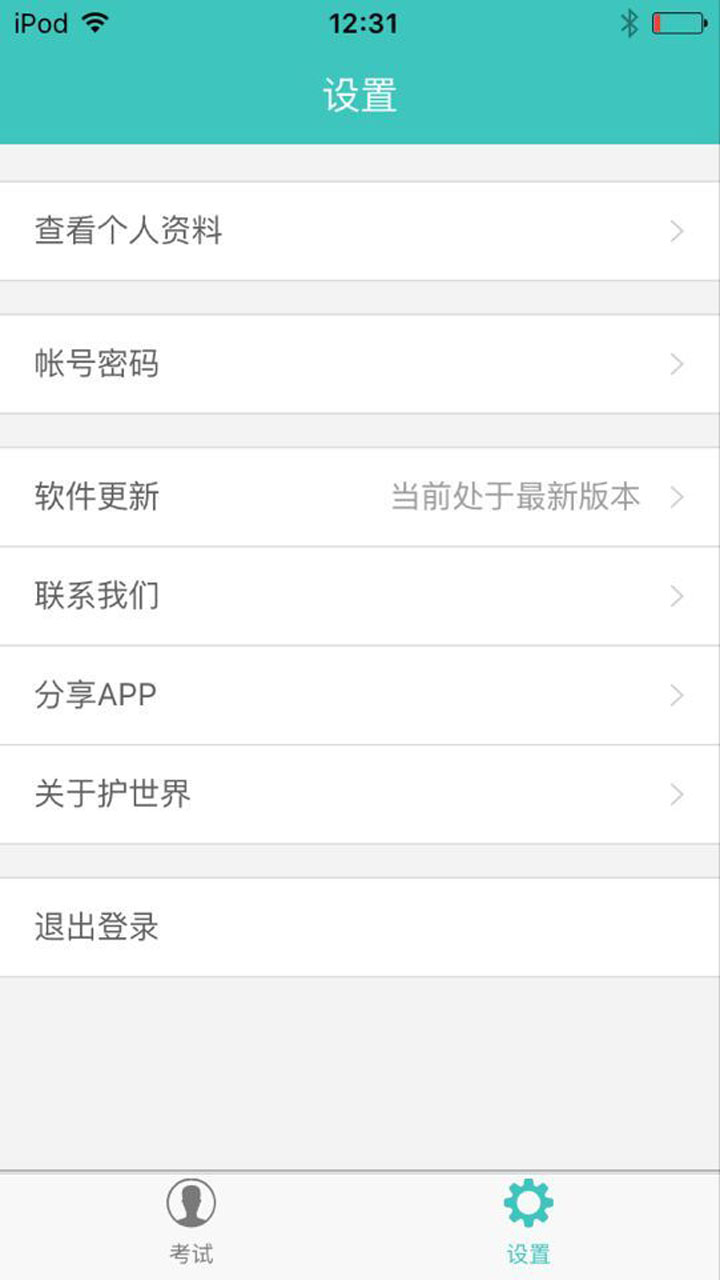Open 帐号密码 via its chevron arrow
The height and width of the screenshot is (1280, 720).
(x=676, y=364)
